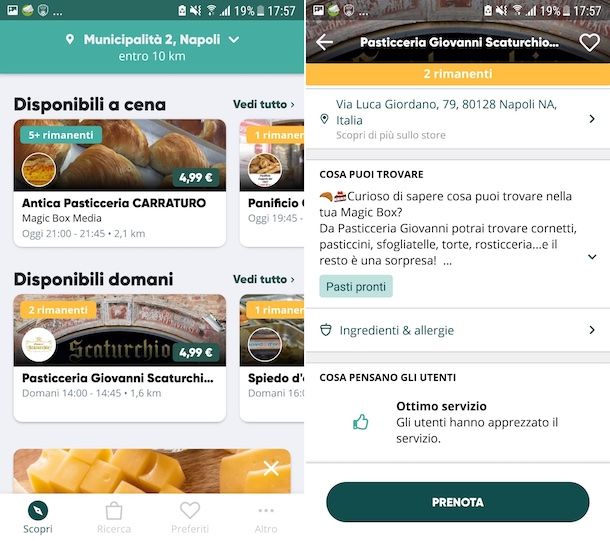Screen dimensions: 610x541
Task: Open the Municipalità 2, Napoli location selector
Action: pyautogui.click(x=152, y=40)
